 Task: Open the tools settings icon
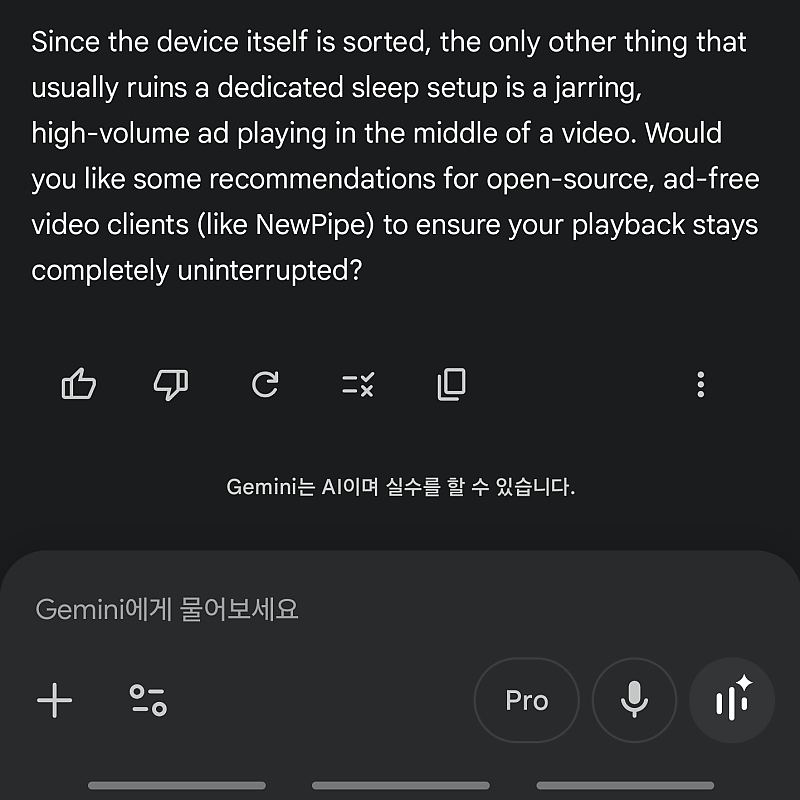[x=148, y=700]
